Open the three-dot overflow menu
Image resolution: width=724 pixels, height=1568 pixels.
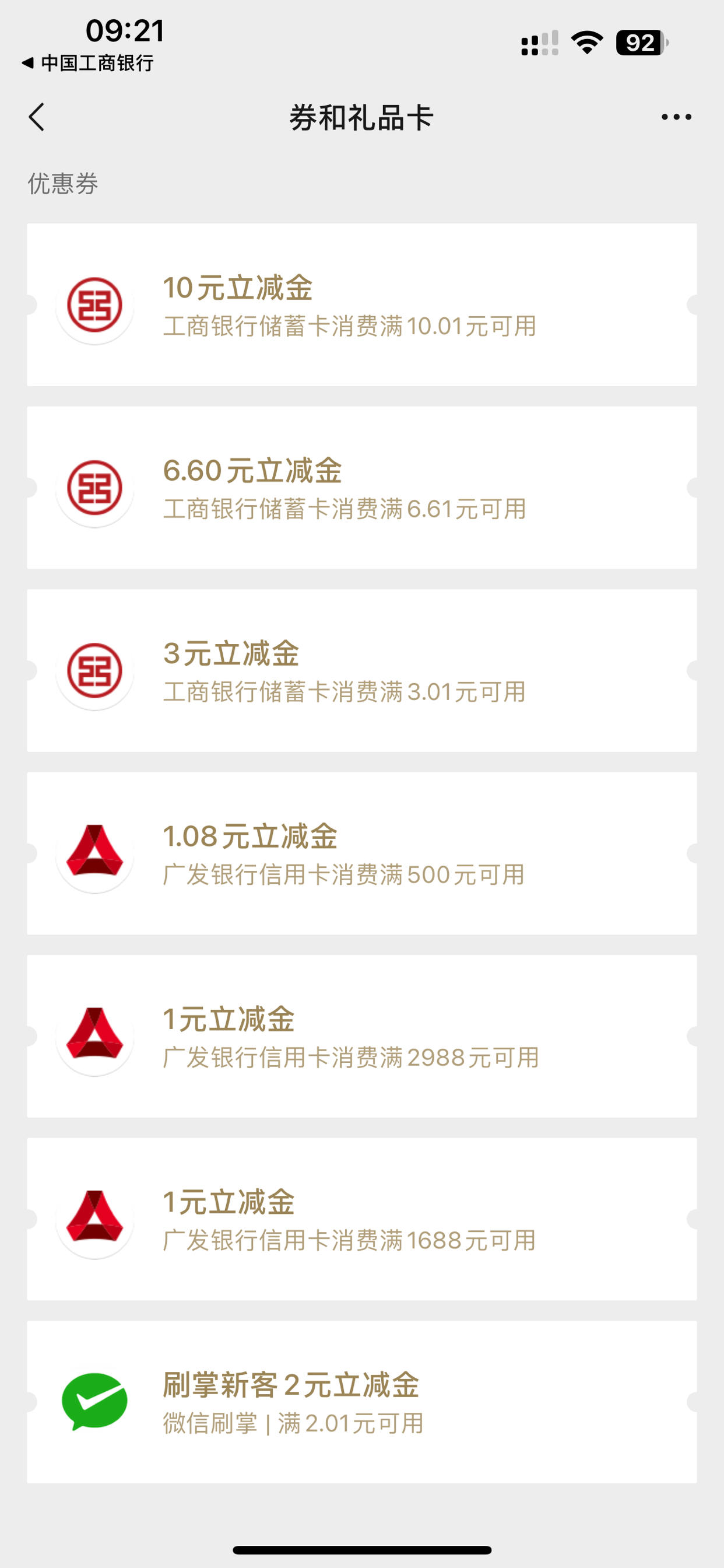point(676,117)
